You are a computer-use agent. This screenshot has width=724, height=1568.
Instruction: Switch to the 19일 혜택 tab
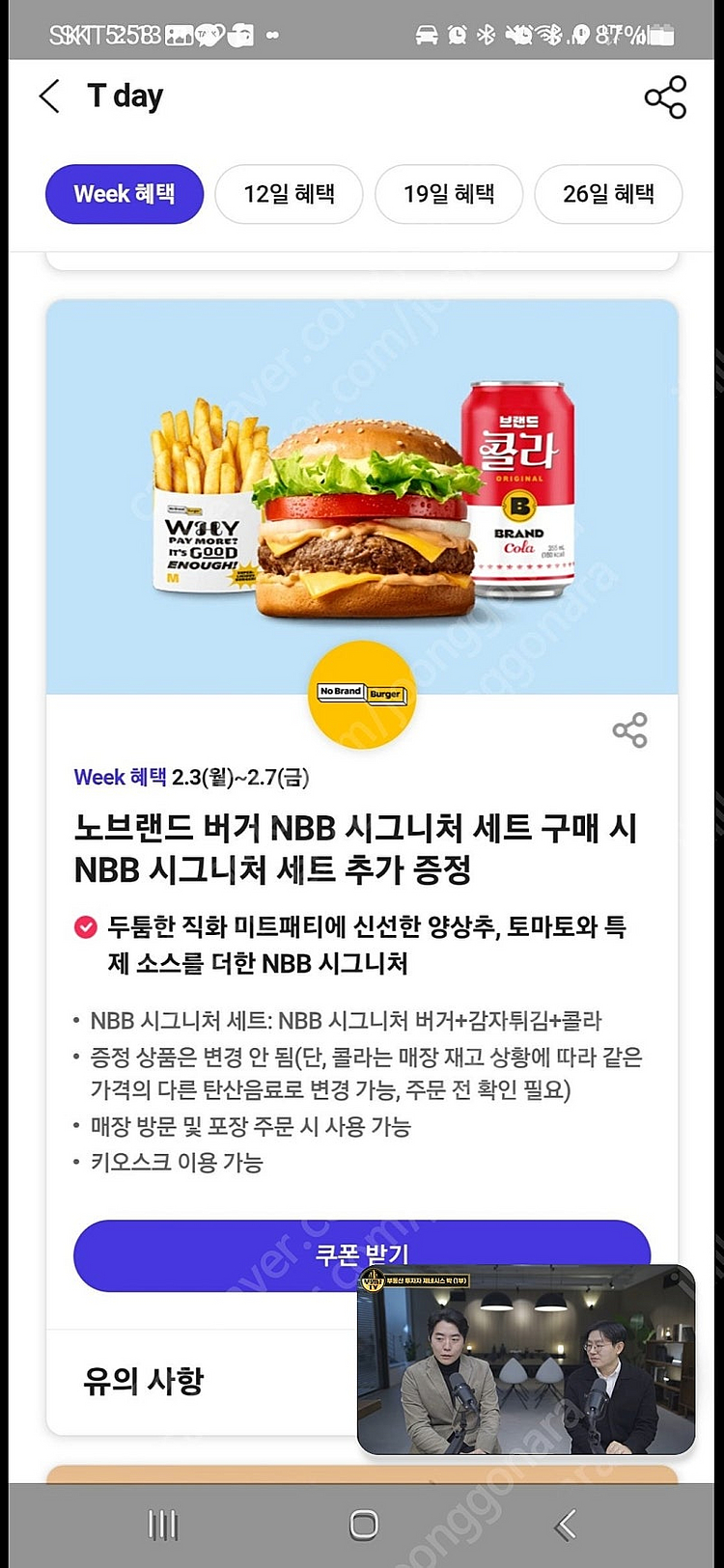coord(449,194)
